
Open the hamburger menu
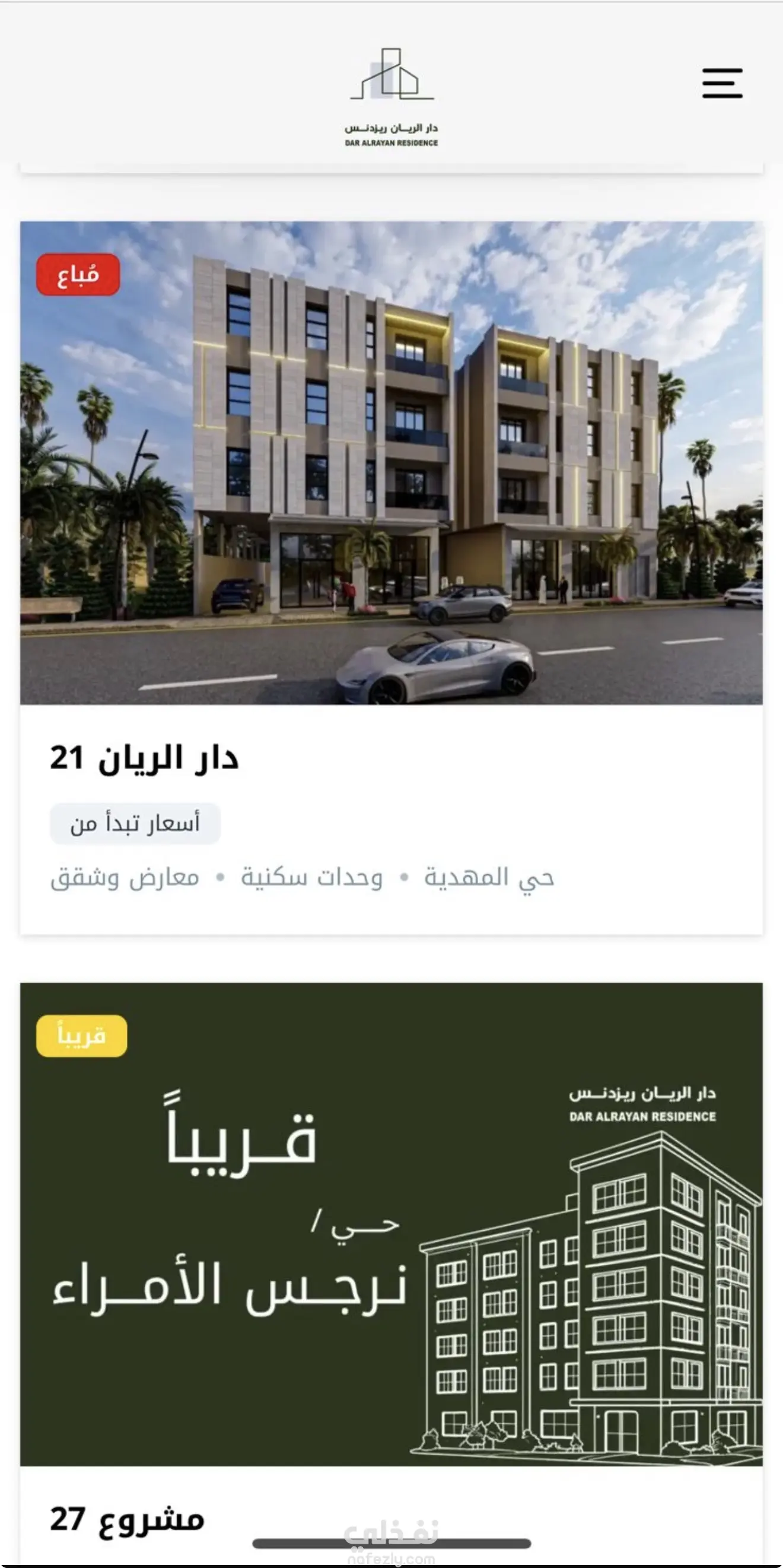(722, 84)
